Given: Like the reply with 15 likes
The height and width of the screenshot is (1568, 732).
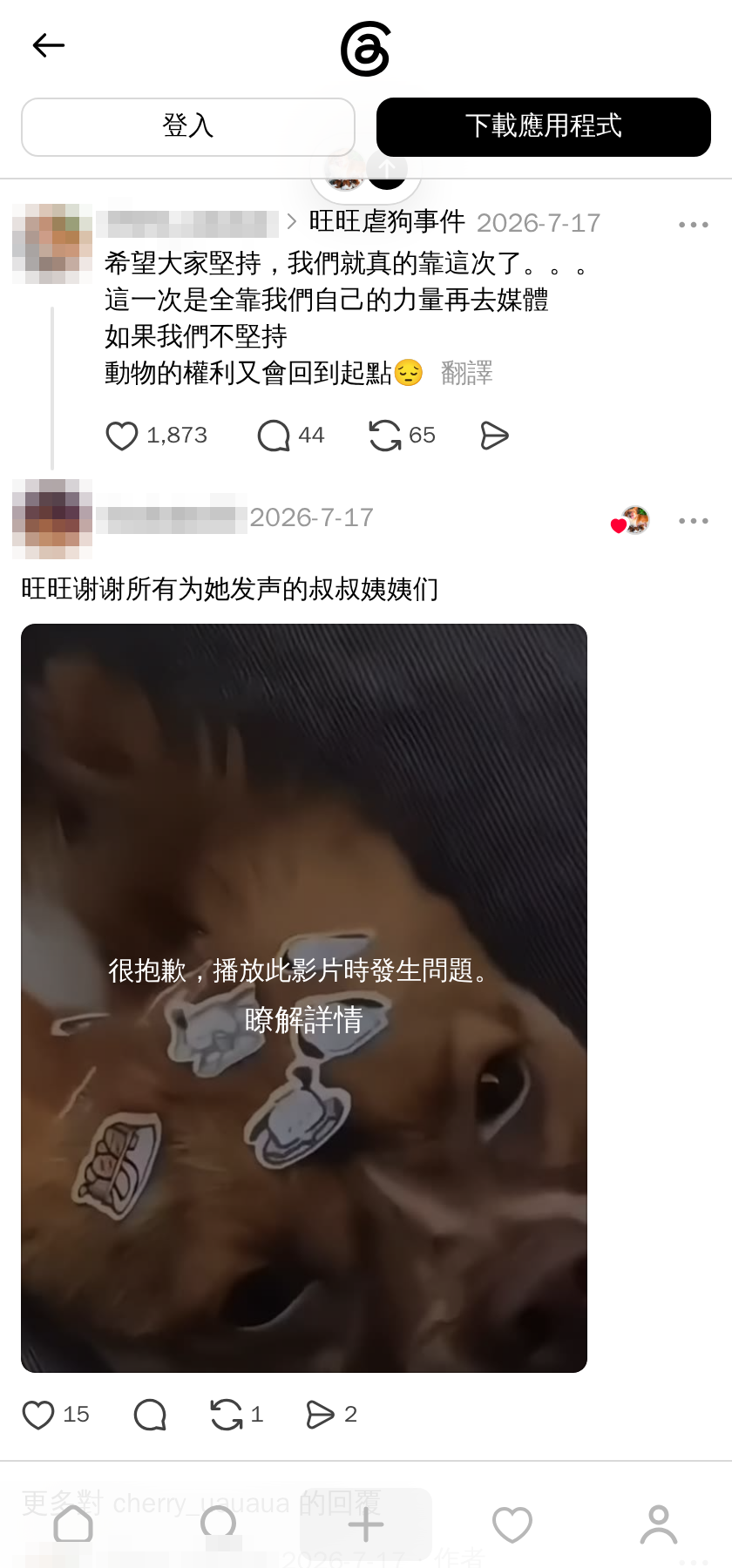Looking at the screenshot, I should [x=38, y=1415].
